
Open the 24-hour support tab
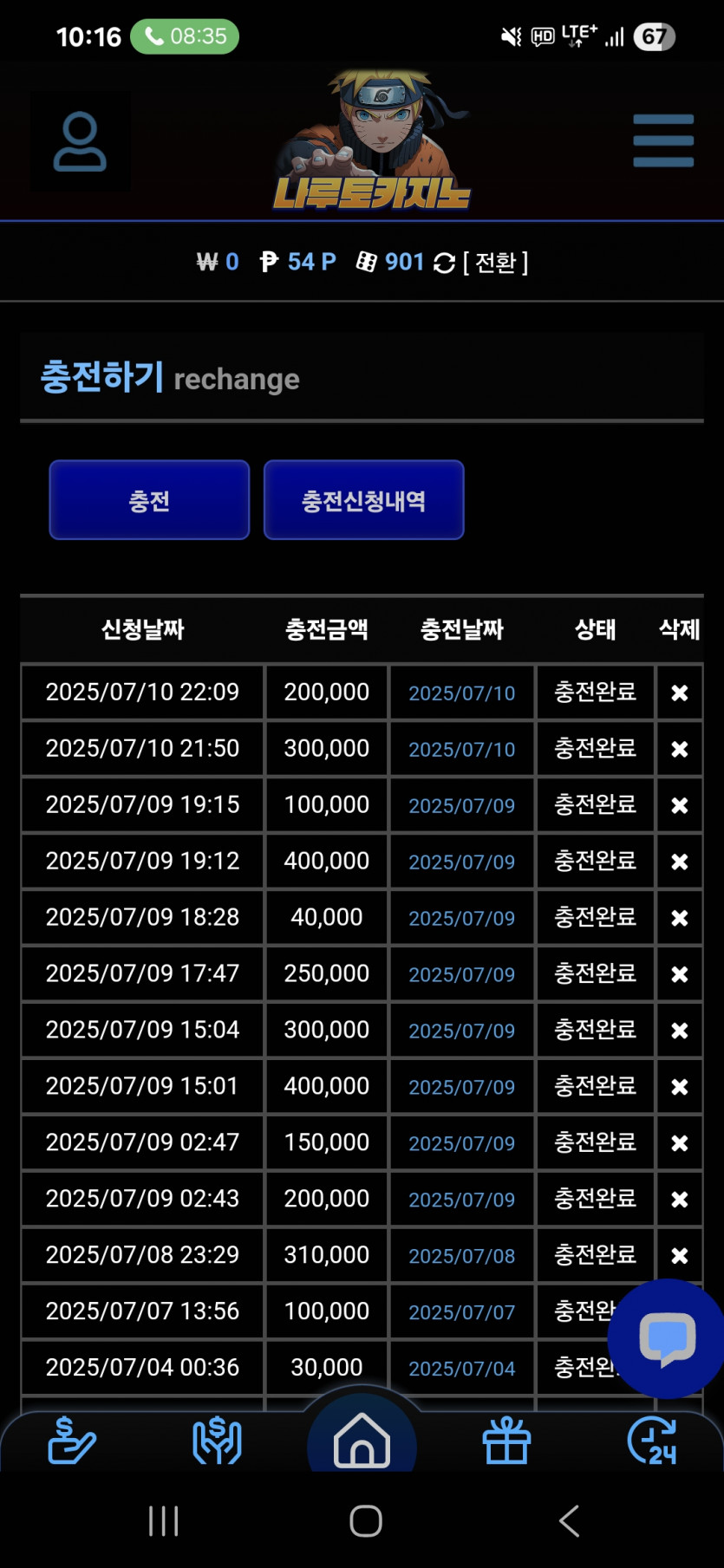coord(652,1441)
